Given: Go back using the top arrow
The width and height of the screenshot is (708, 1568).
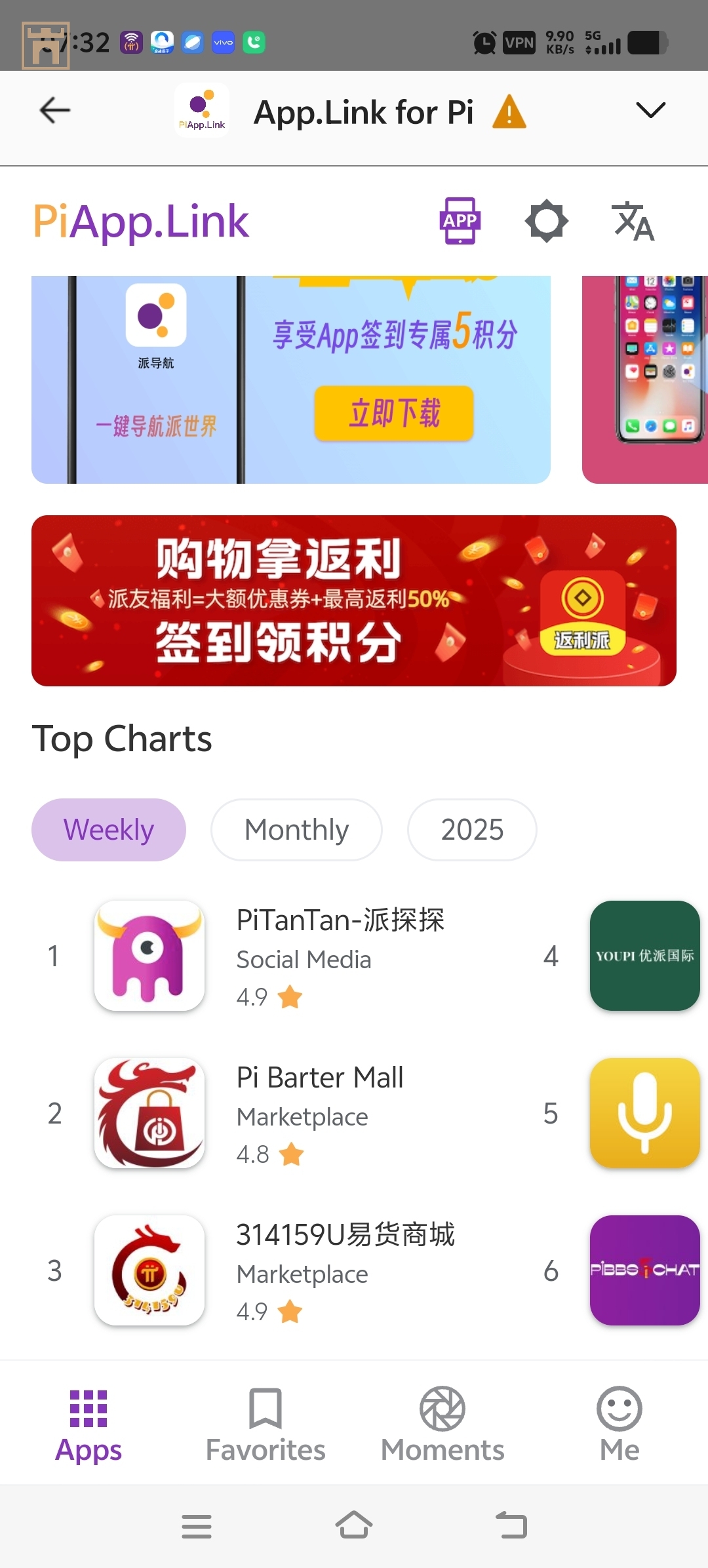Looking at the screenshot, I should pyautogui.click(x=55, y=110).
